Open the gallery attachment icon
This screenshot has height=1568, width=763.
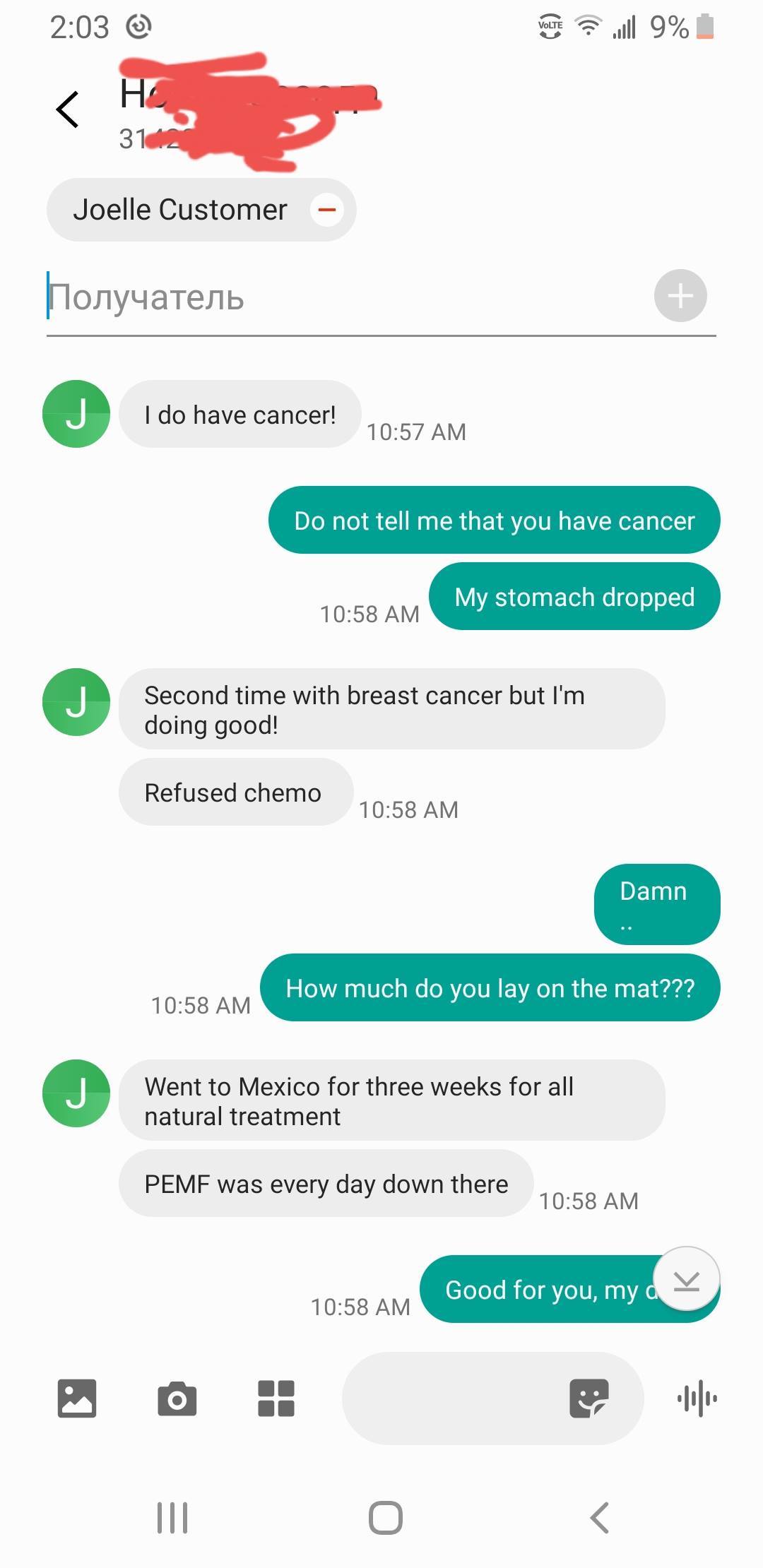click(76, 1398)
